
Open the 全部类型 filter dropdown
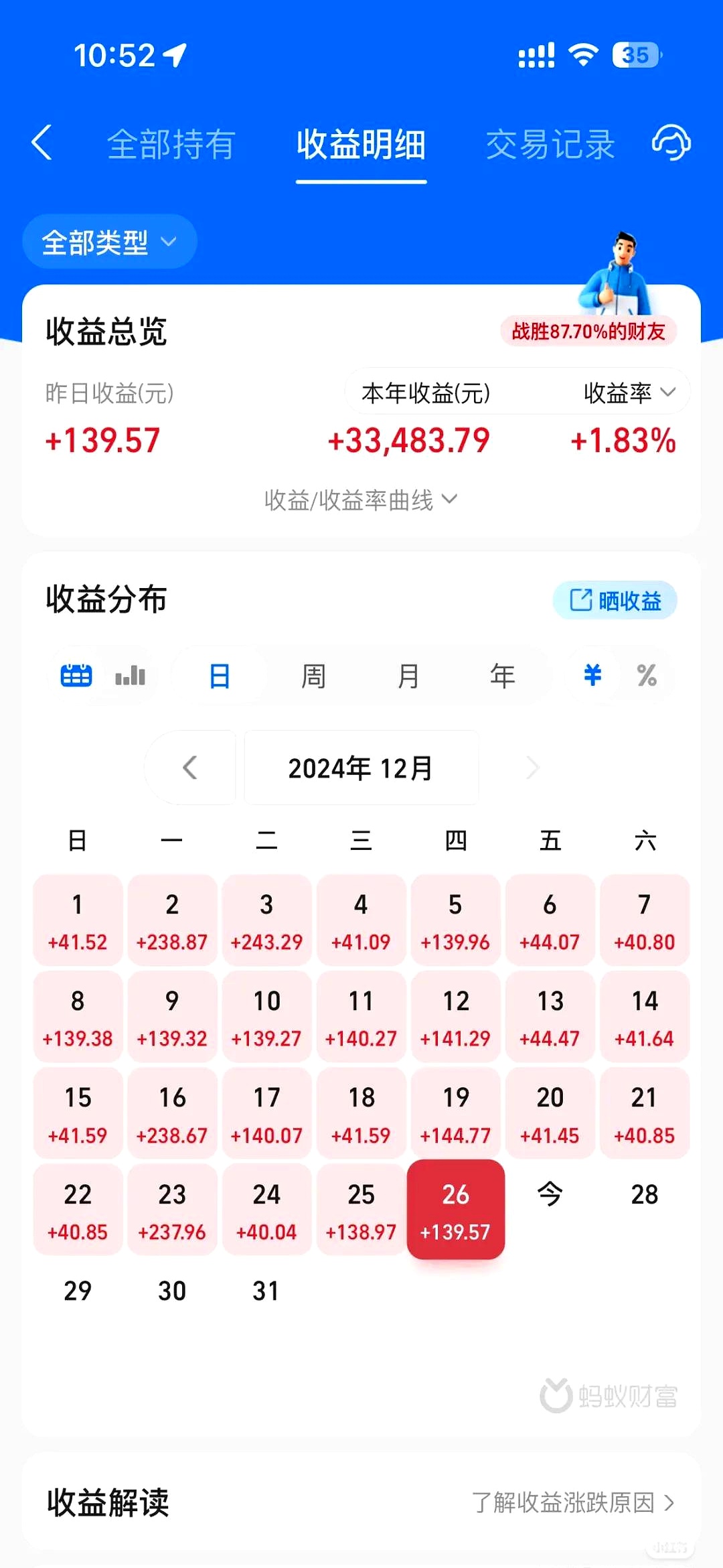[x=108, y=242]
